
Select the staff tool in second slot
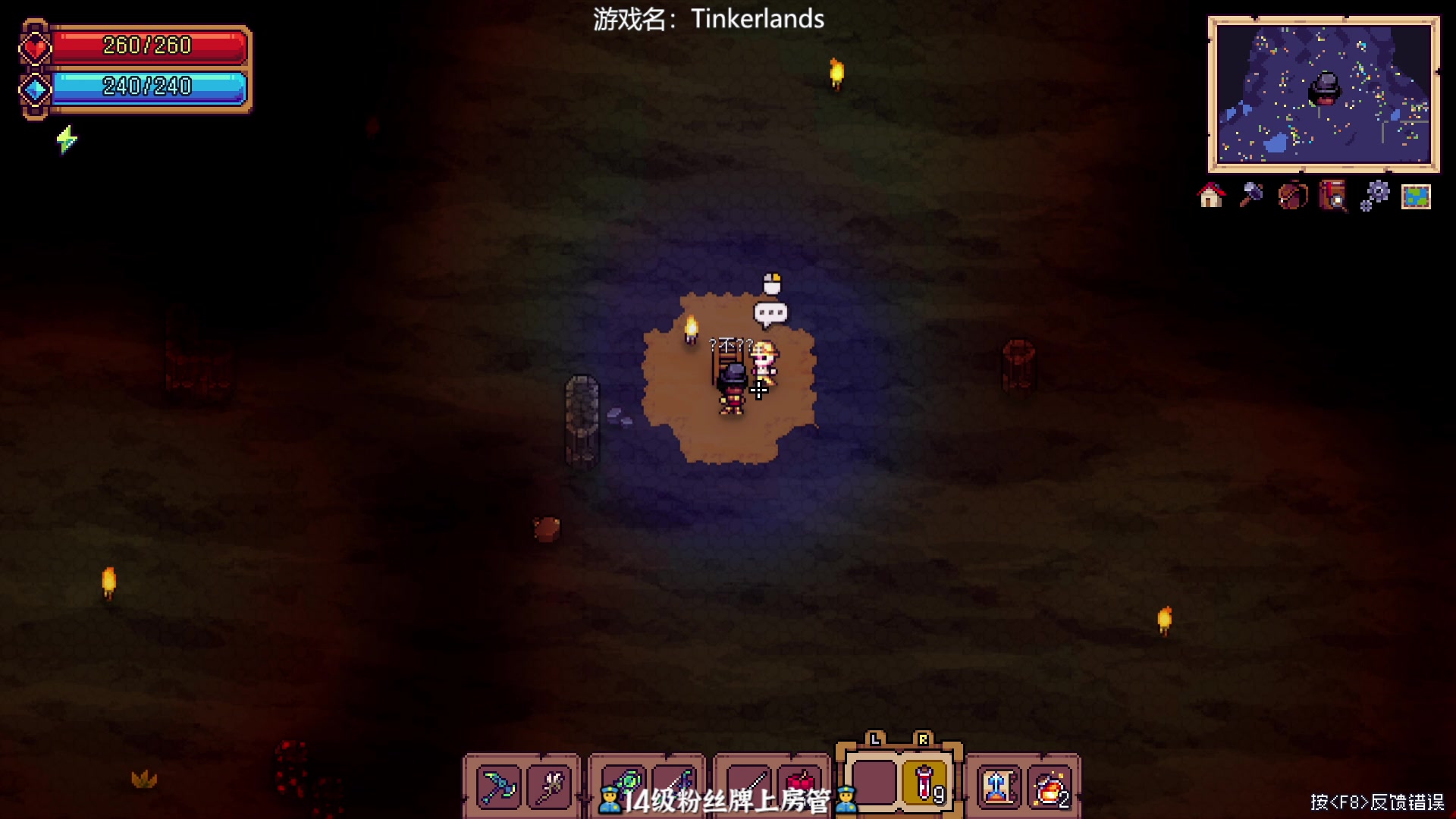coord(551,786)
